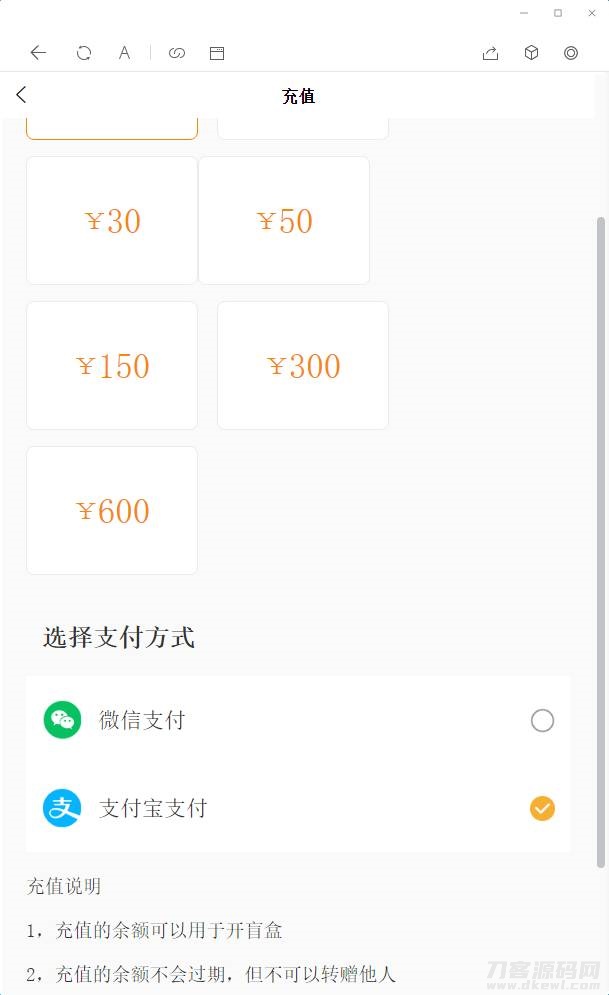
Task: Choose the ¥600 recharge amount
Action: click(112, 511)
